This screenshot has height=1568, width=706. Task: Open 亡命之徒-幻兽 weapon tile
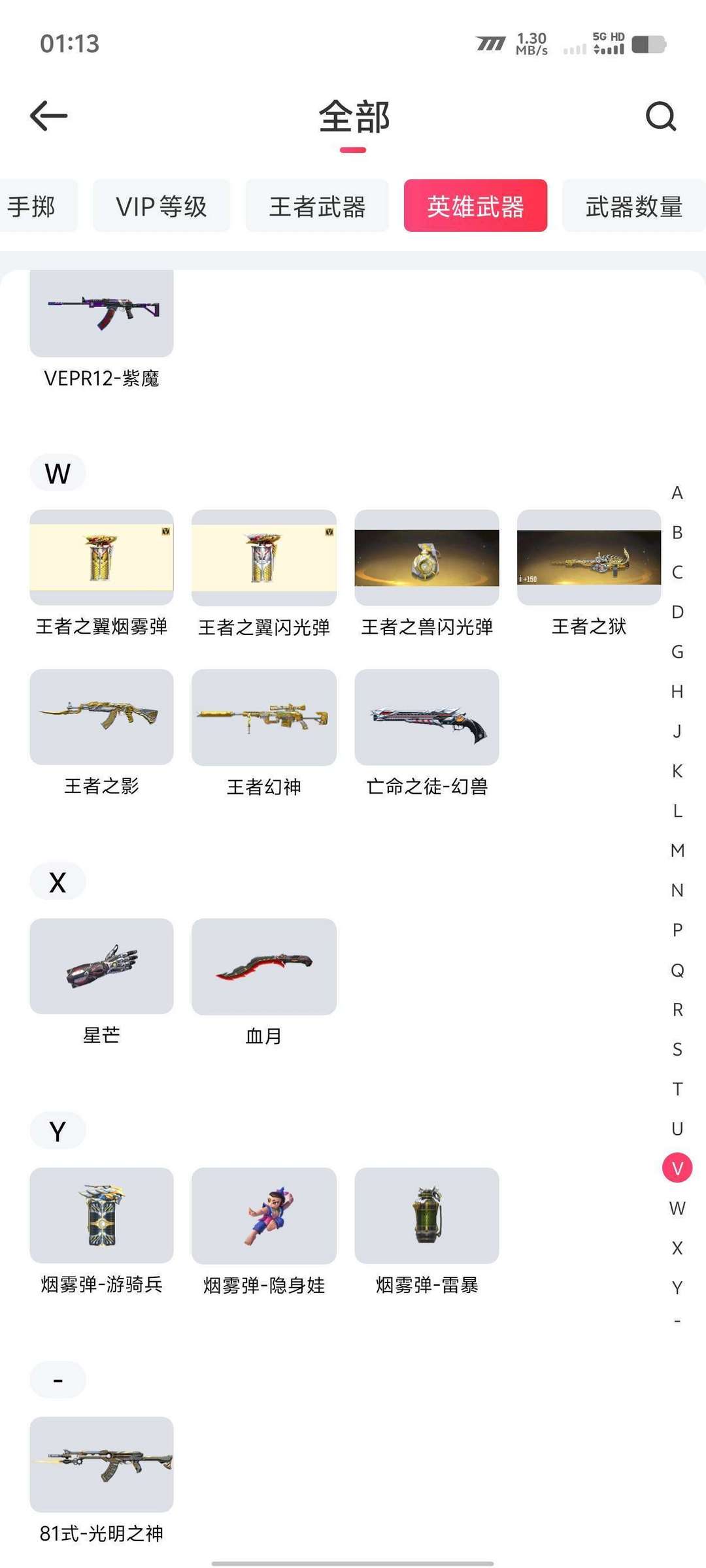[x=427, y=717]
